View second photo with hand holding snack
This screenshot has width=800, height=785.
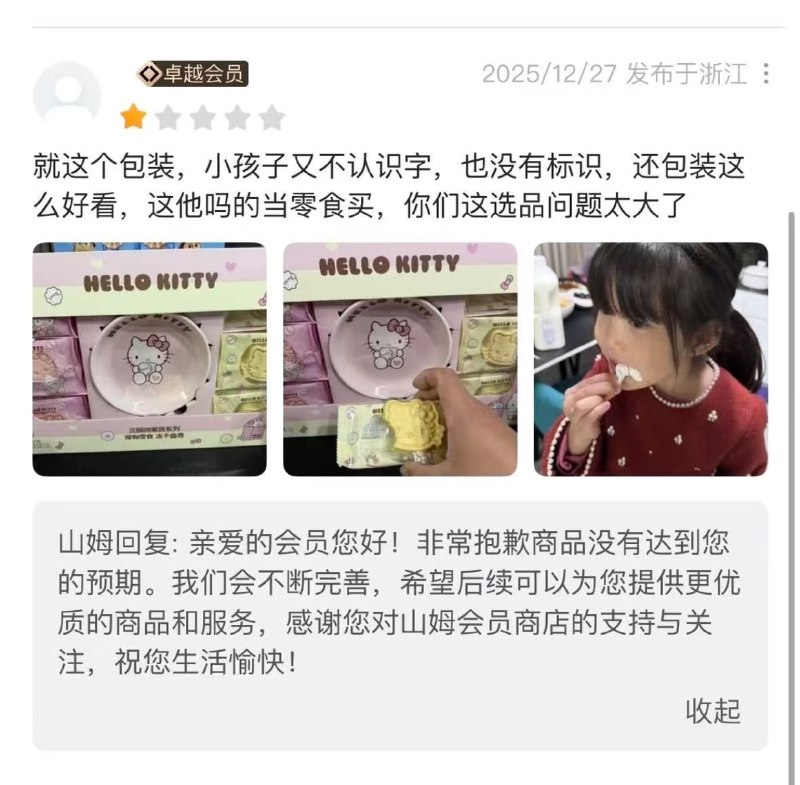click(x=400, y=359)
